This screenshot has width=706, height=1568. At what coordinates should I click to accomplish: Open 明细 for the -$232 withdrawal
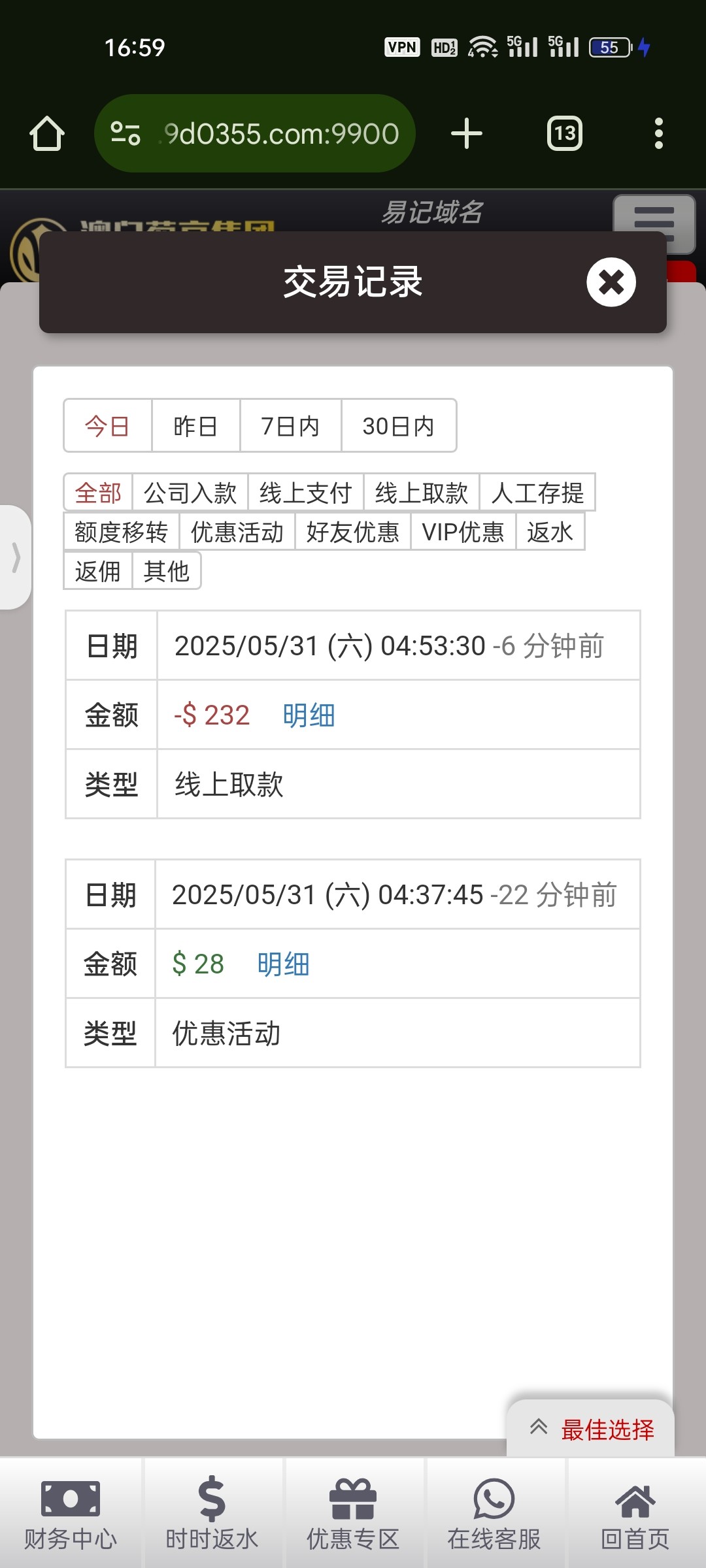pyautogui.click(x=309, y=715)
